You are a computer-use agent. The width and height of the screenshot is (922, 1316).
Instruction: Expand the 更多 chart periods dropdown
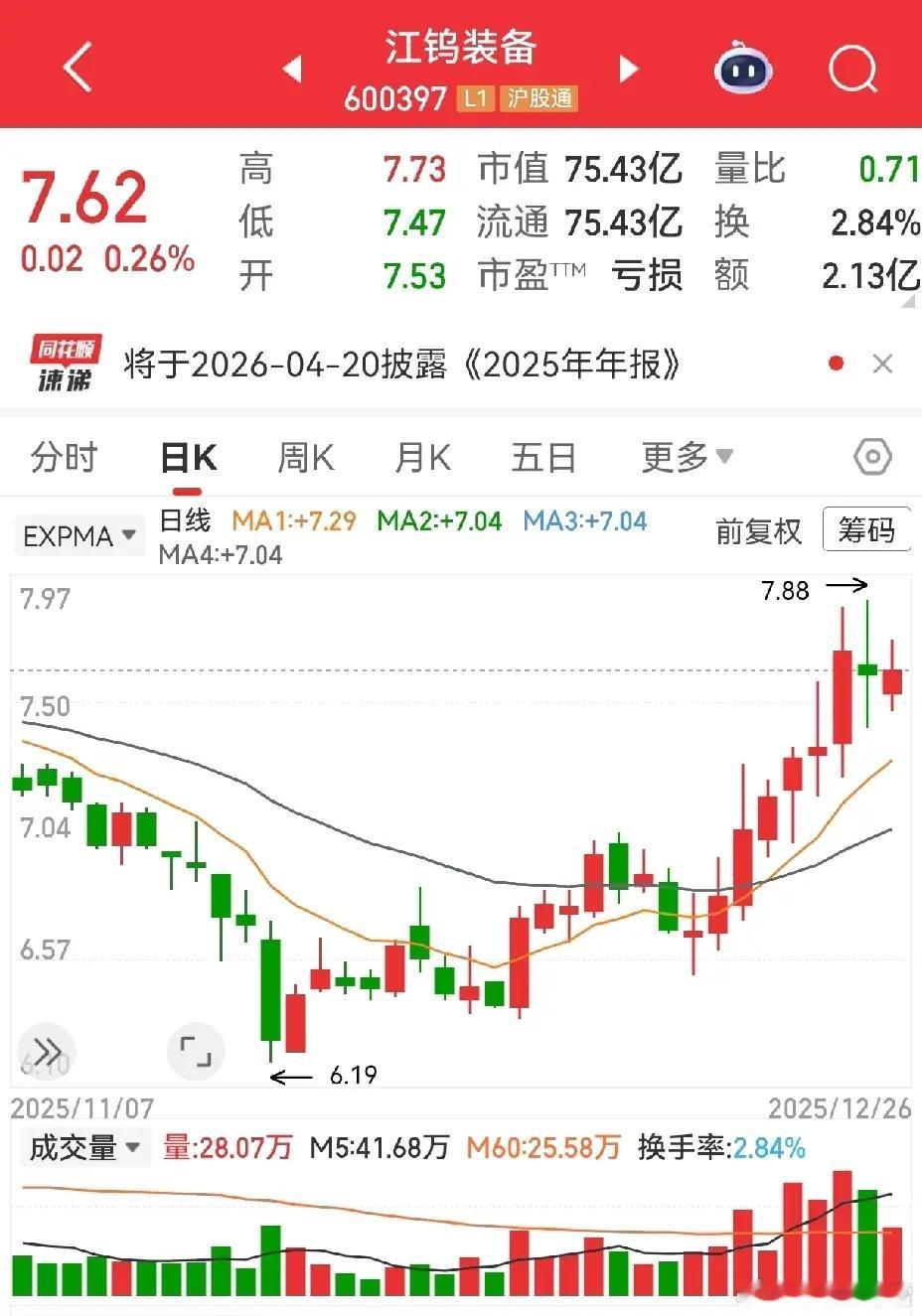(687, 458)
